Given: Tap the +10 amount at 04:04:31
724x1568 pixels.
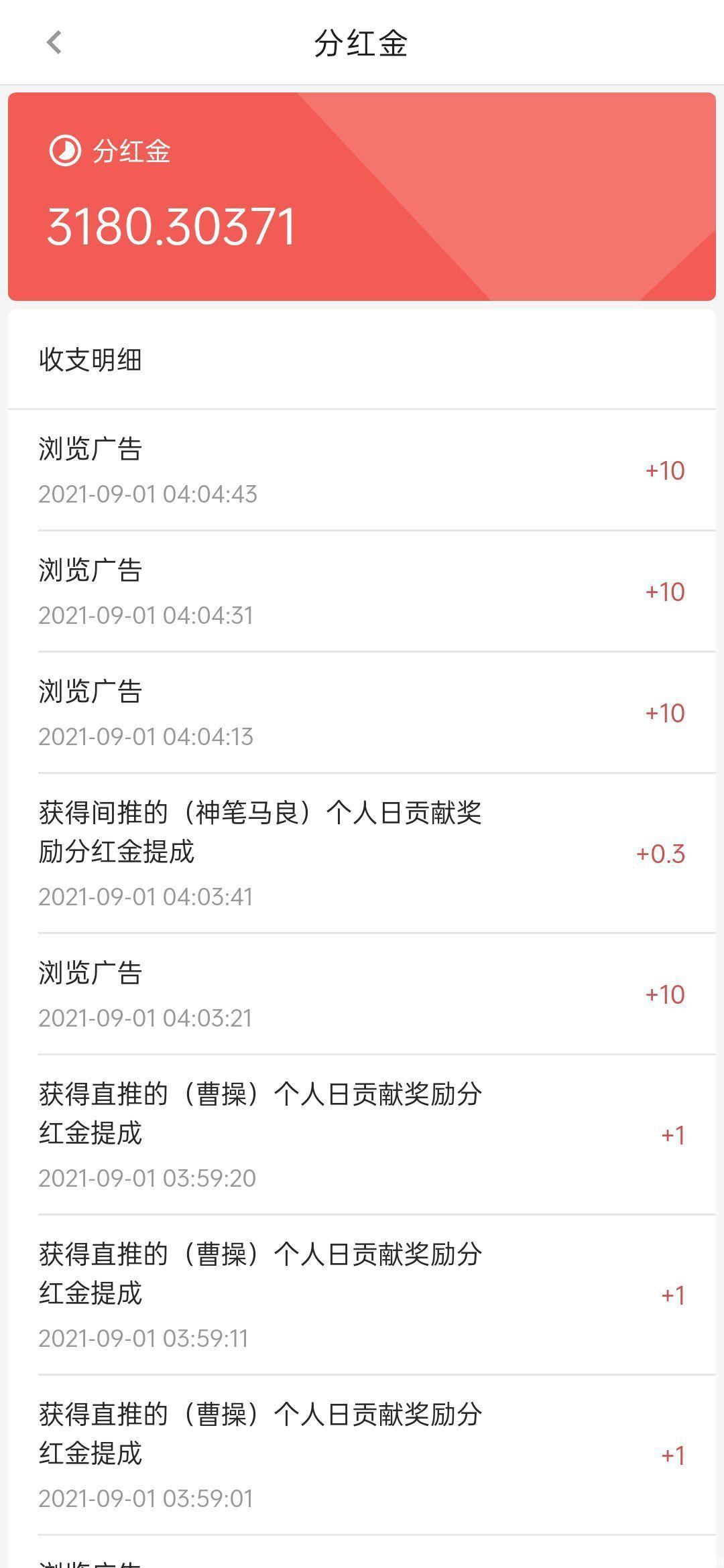Looking at the screenshot, I should (x=664, y=592).
